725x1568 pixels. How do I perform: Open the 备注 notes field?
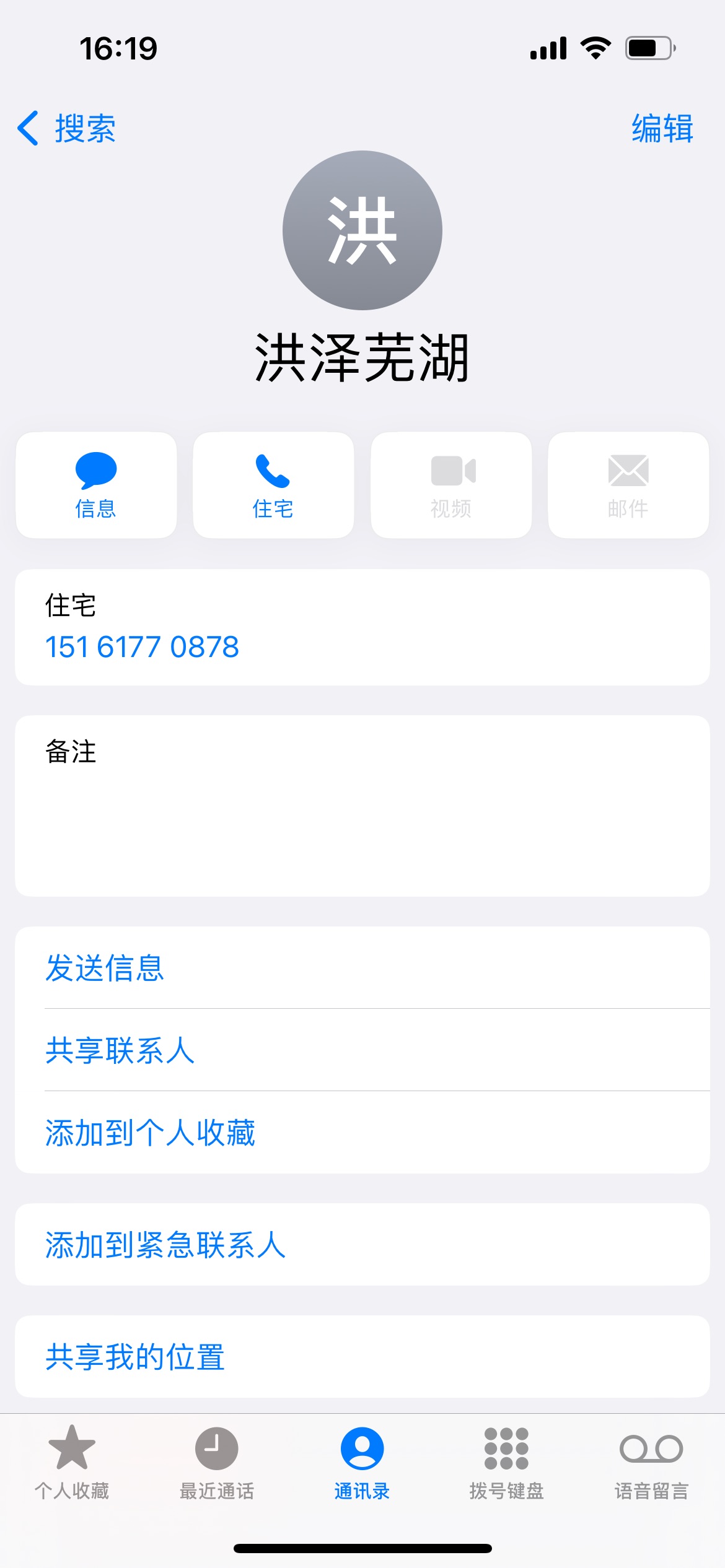click(362, 806)
